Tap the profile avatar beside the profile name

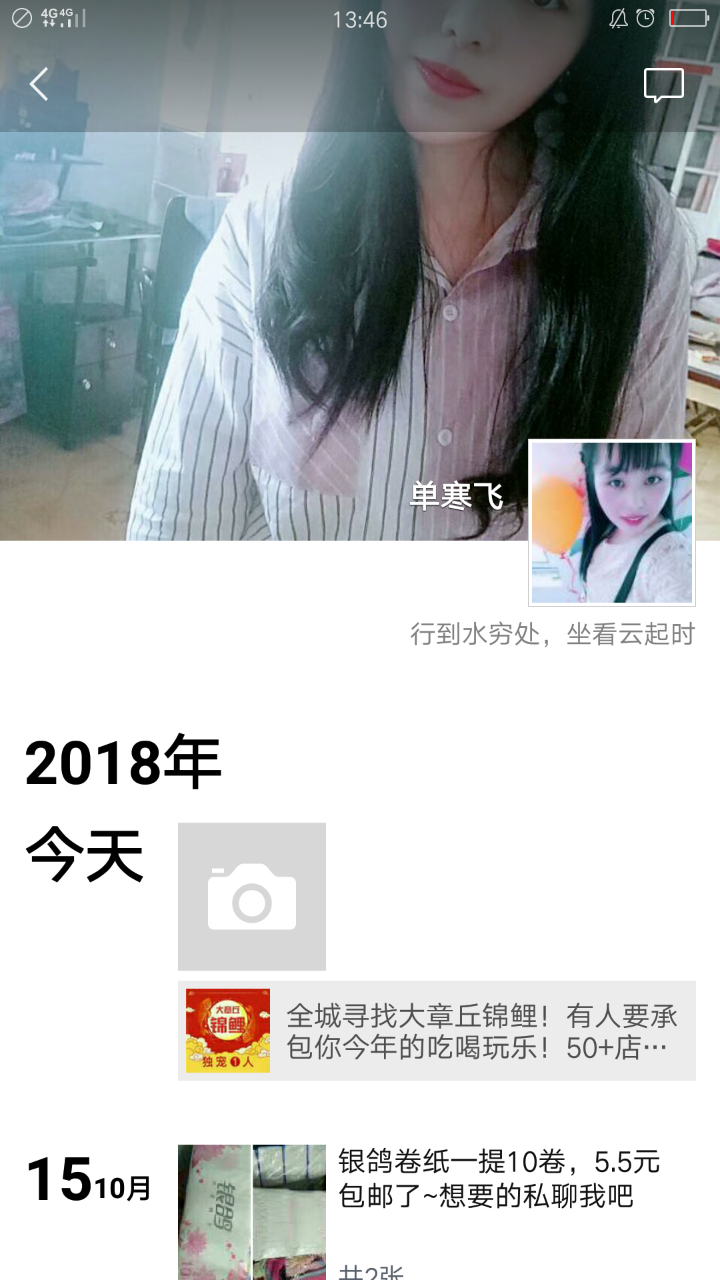(611, 522)
